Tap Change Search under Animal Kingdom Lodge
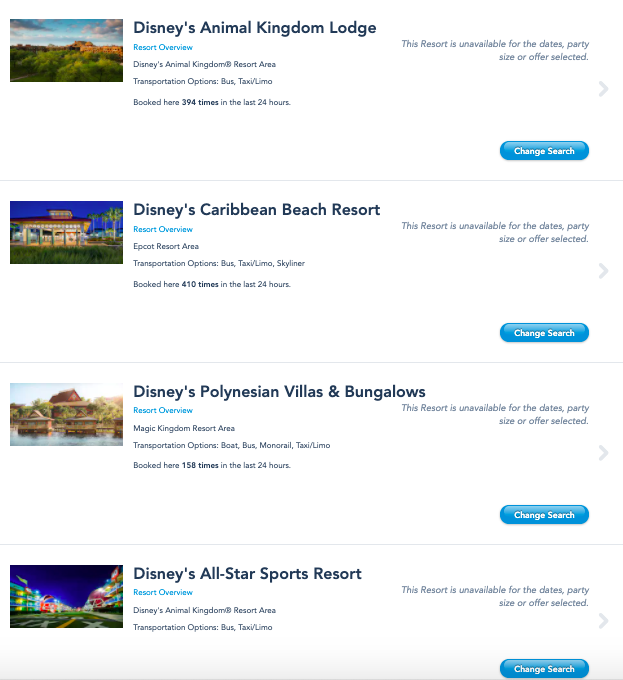623x680 pixels. coord(544,151)
